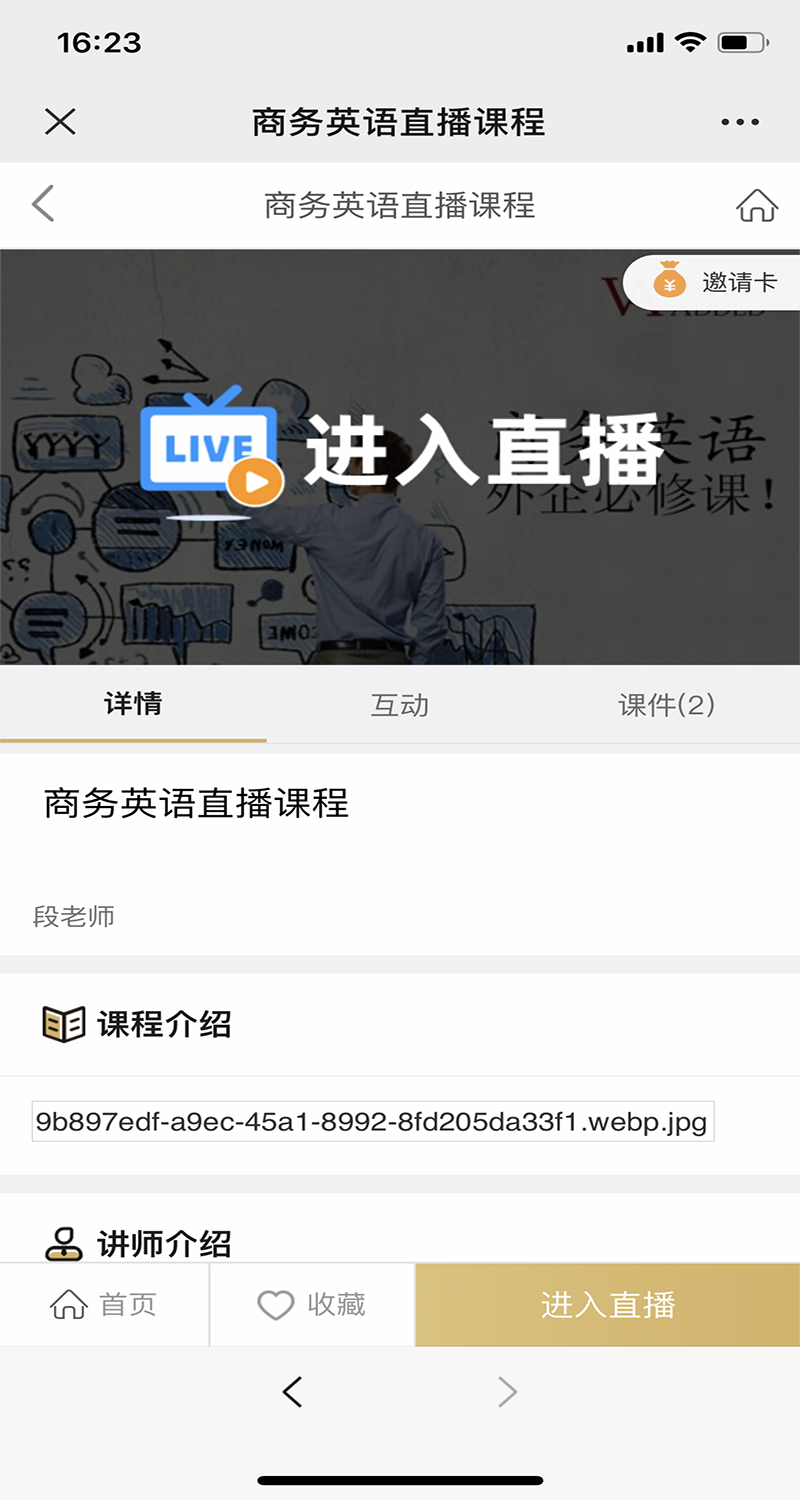Image resolution: width=800 pixels, height=1500 pixels.
Task: Tap the 进入直播 live video banner
Action: (400, 455)
